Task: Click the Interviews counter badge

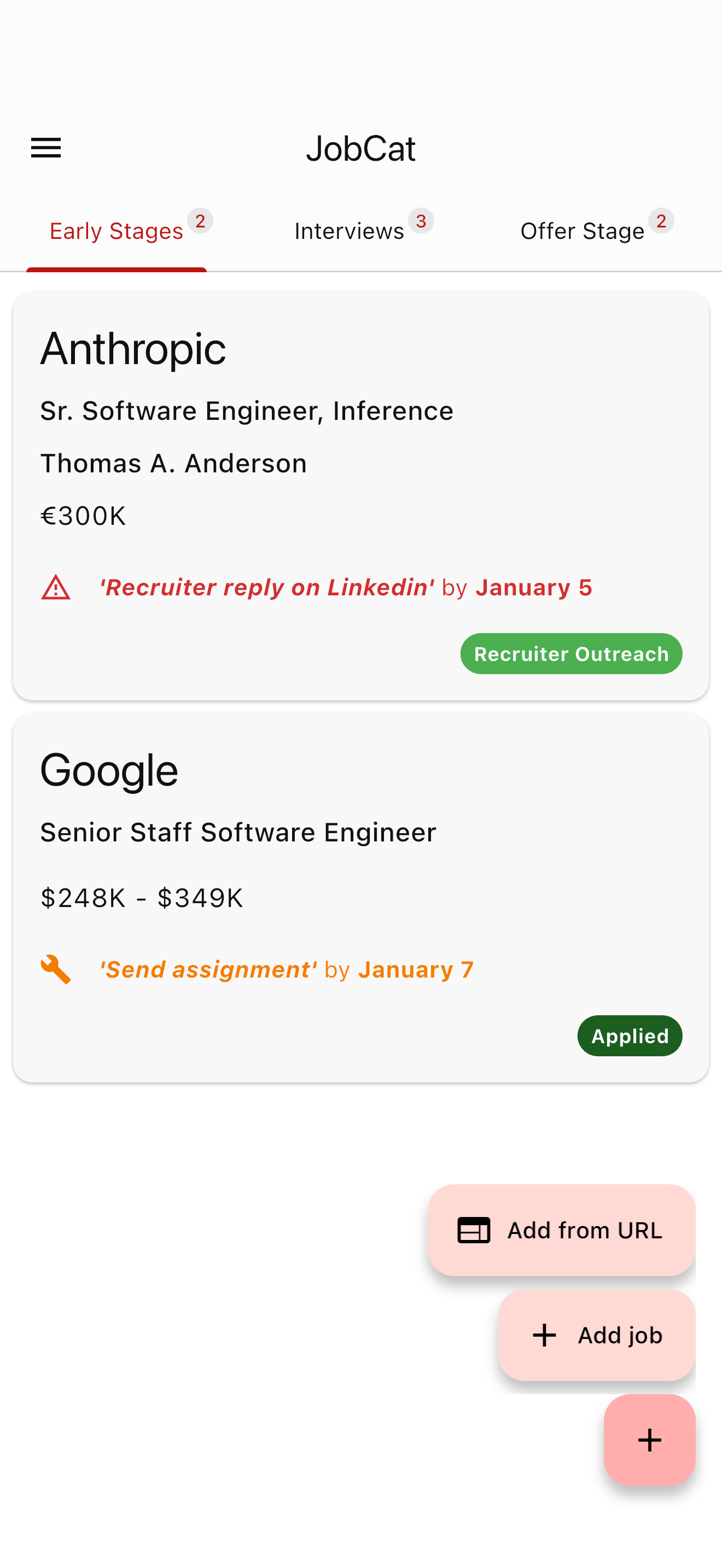Action: (421, 222)
